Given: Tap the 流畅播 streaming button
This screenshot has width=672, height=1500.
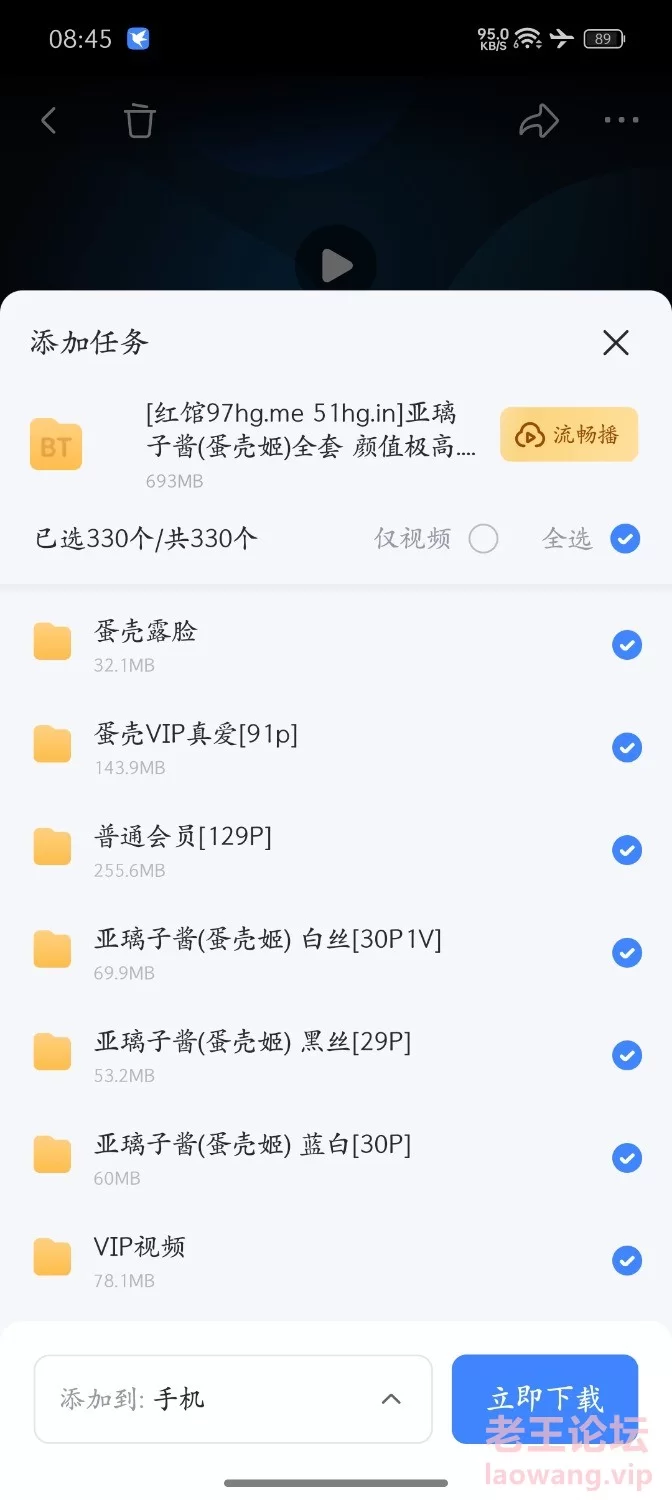Looking at the screenshot, I should 569,434.
